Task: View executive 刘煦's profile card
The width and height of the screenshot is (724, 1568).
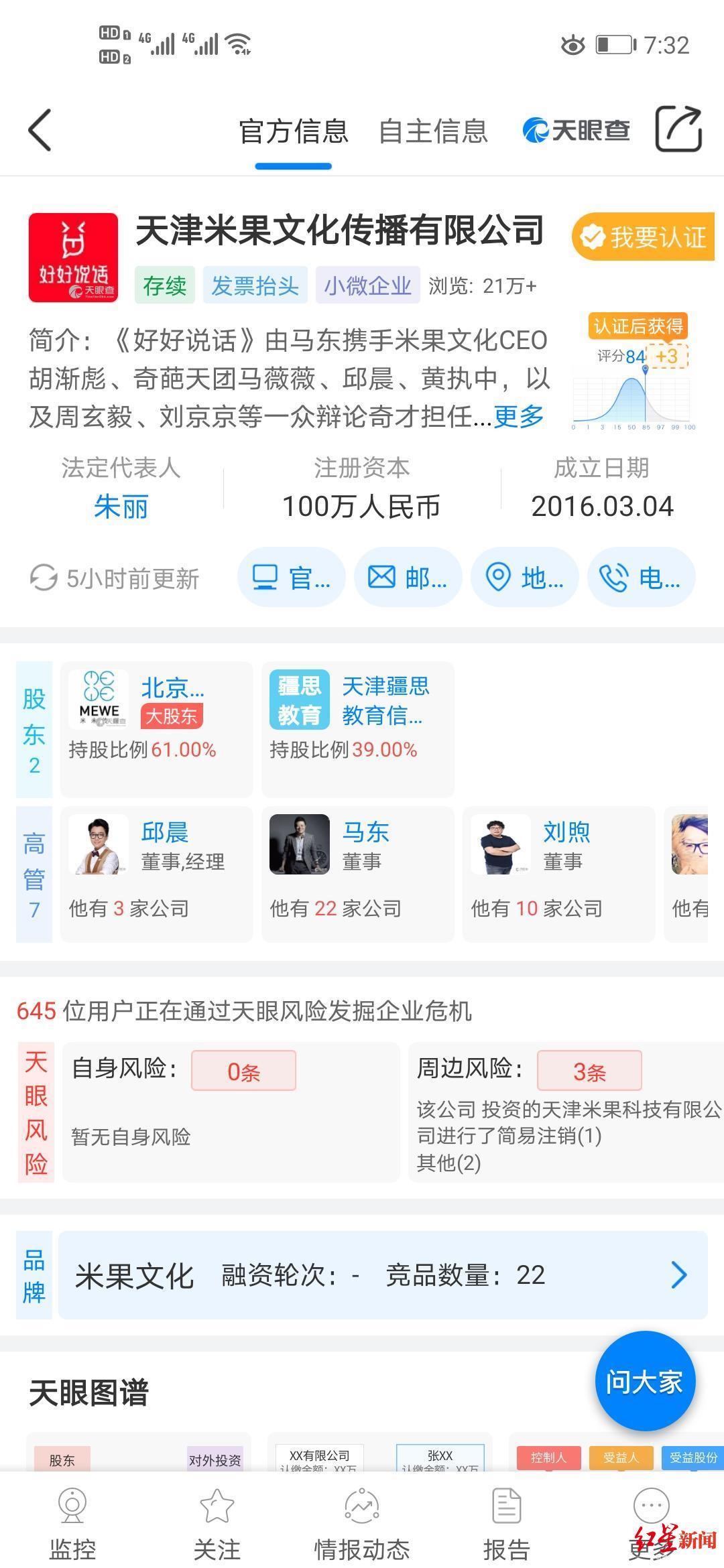Action: [558, 874]
